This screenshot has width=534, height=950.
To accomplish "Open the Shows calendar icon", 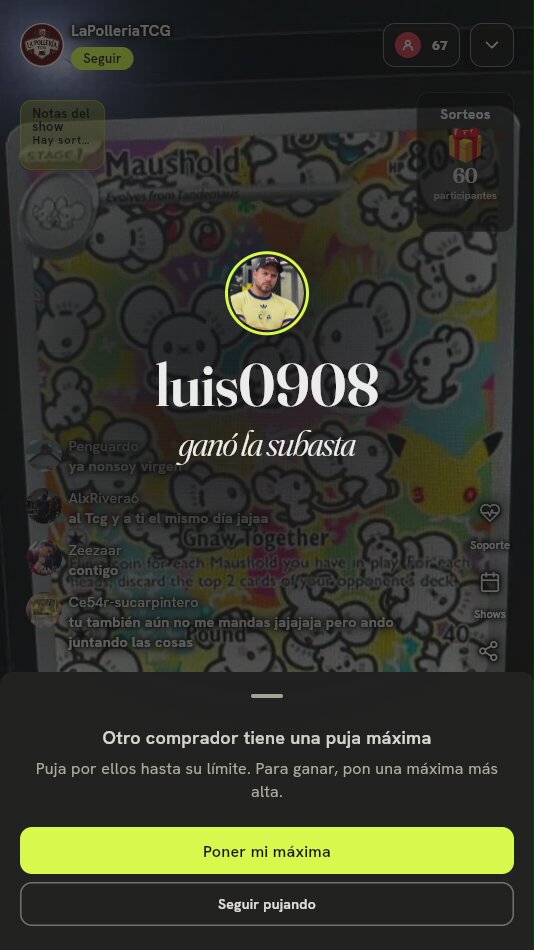I will 489,582.
